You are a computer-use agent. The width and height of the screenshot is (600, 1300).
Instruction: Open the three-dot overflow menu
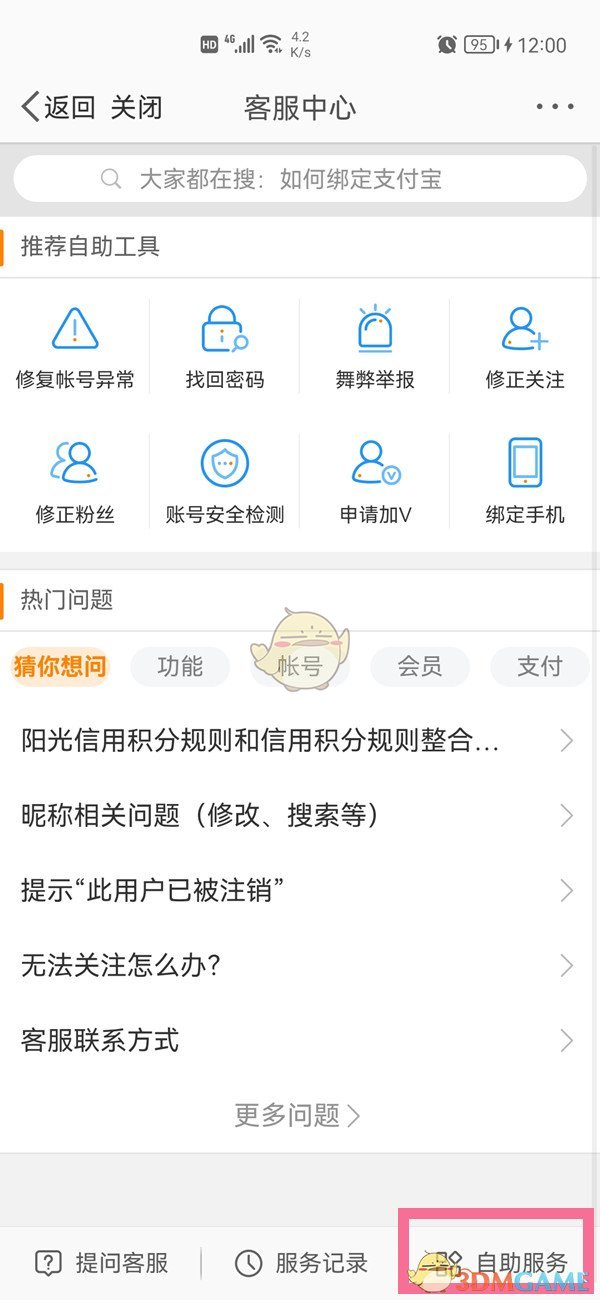click(554, 107)
